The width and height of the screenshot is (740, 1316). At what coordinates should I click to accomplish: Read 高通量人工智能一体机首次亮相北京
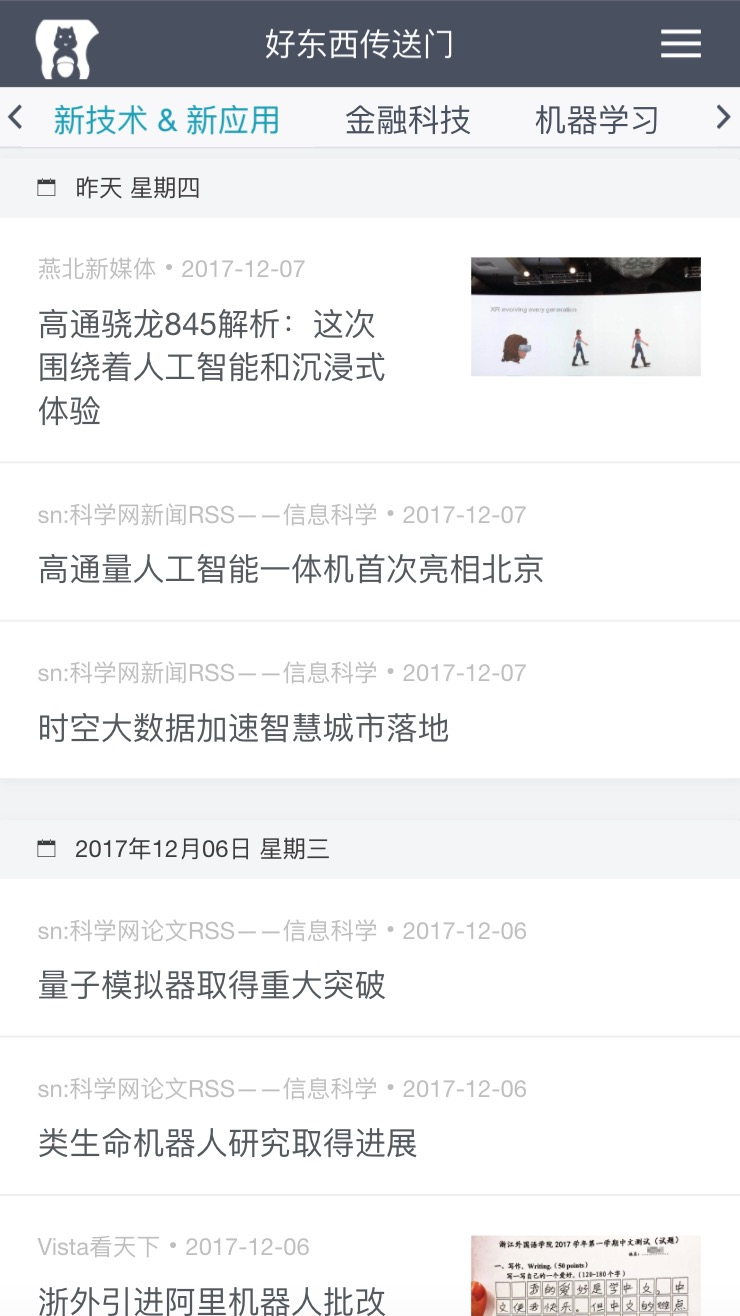pyautogui.click(x=291, y=570)
